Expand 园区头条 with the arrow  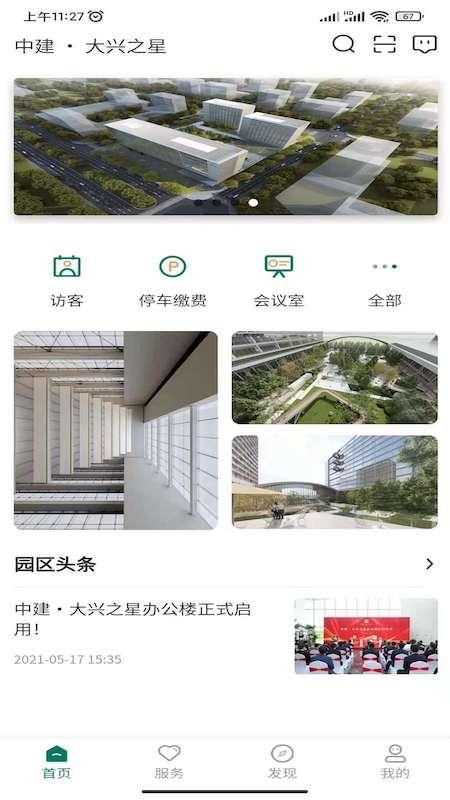430,564
